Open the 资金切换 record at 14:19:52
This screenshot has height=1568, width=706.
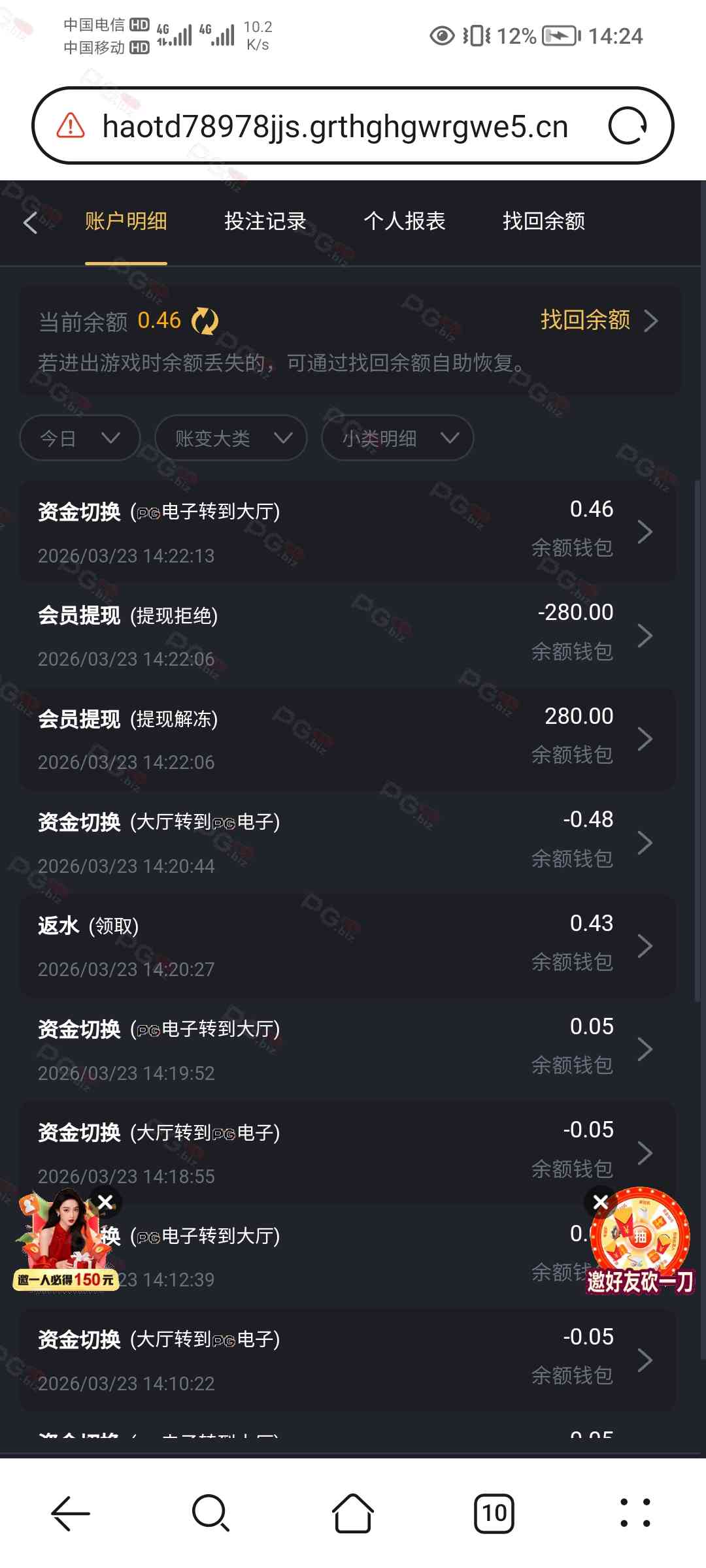pyautogui.click(x=348, y=1049)
